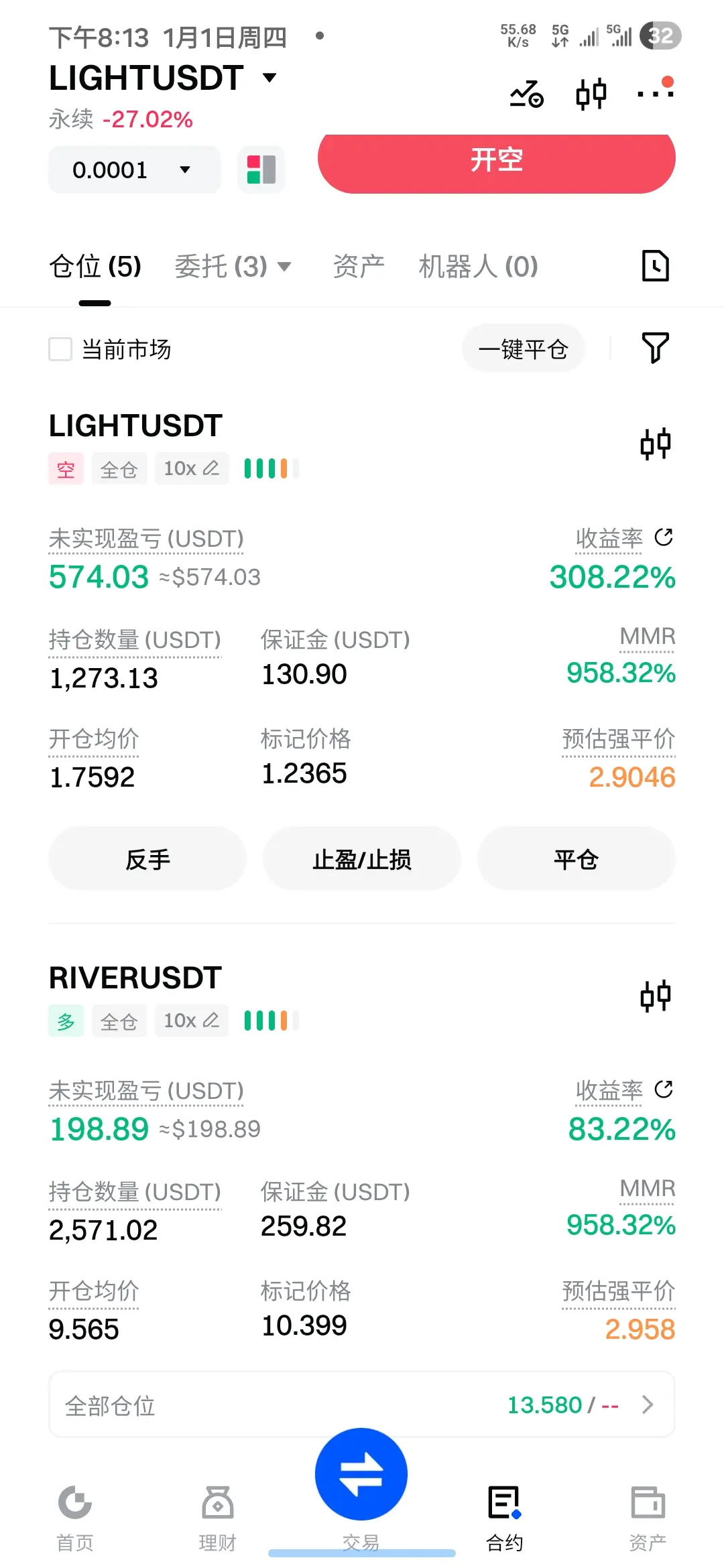Screen dimensions: 724x1568
Task: Open chart for the LIGHTUSDT position
Action: pyautogui.click(x=655, y=444)
